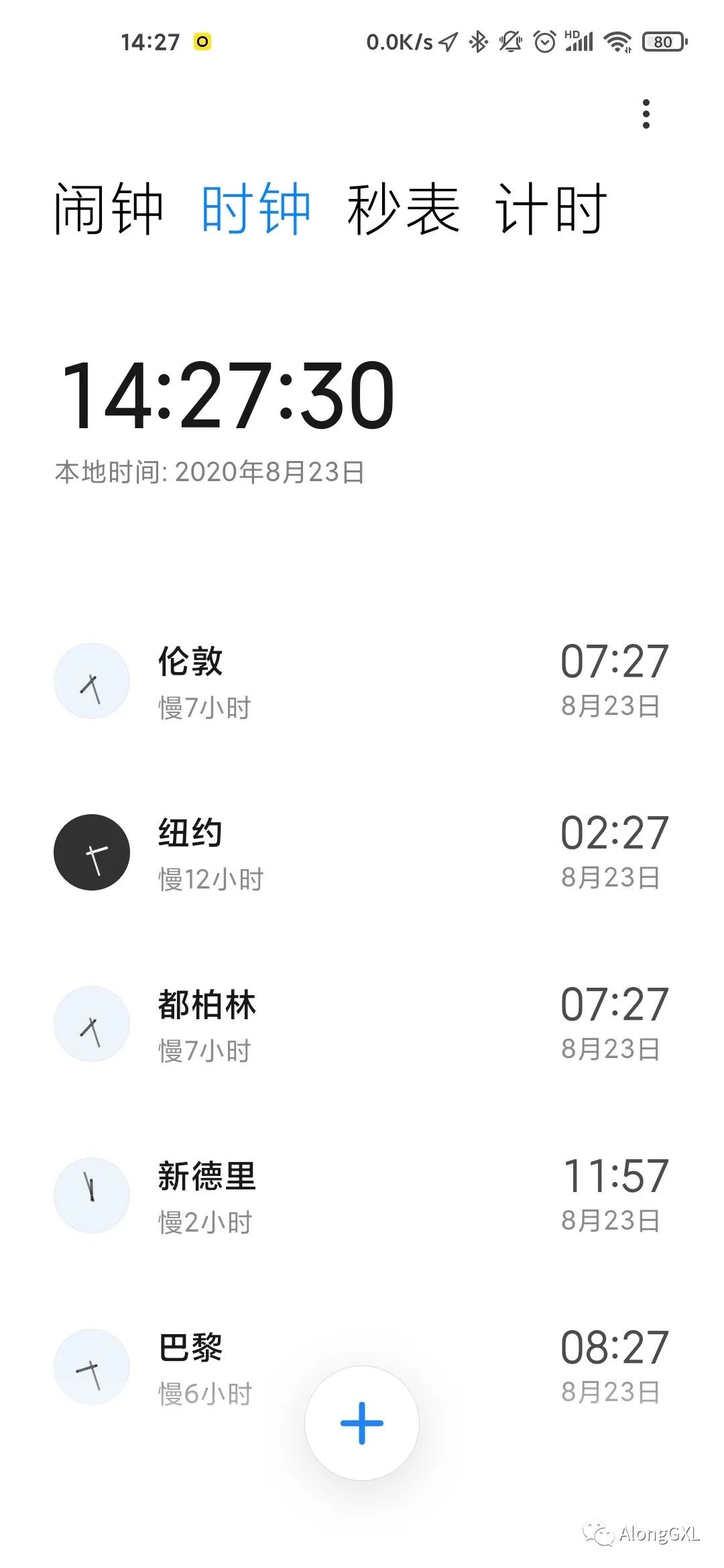Open the 新德里 (New Delhi) clock entry
The width and height of the screenshot is (724, 1568).
click(362, 1195)
